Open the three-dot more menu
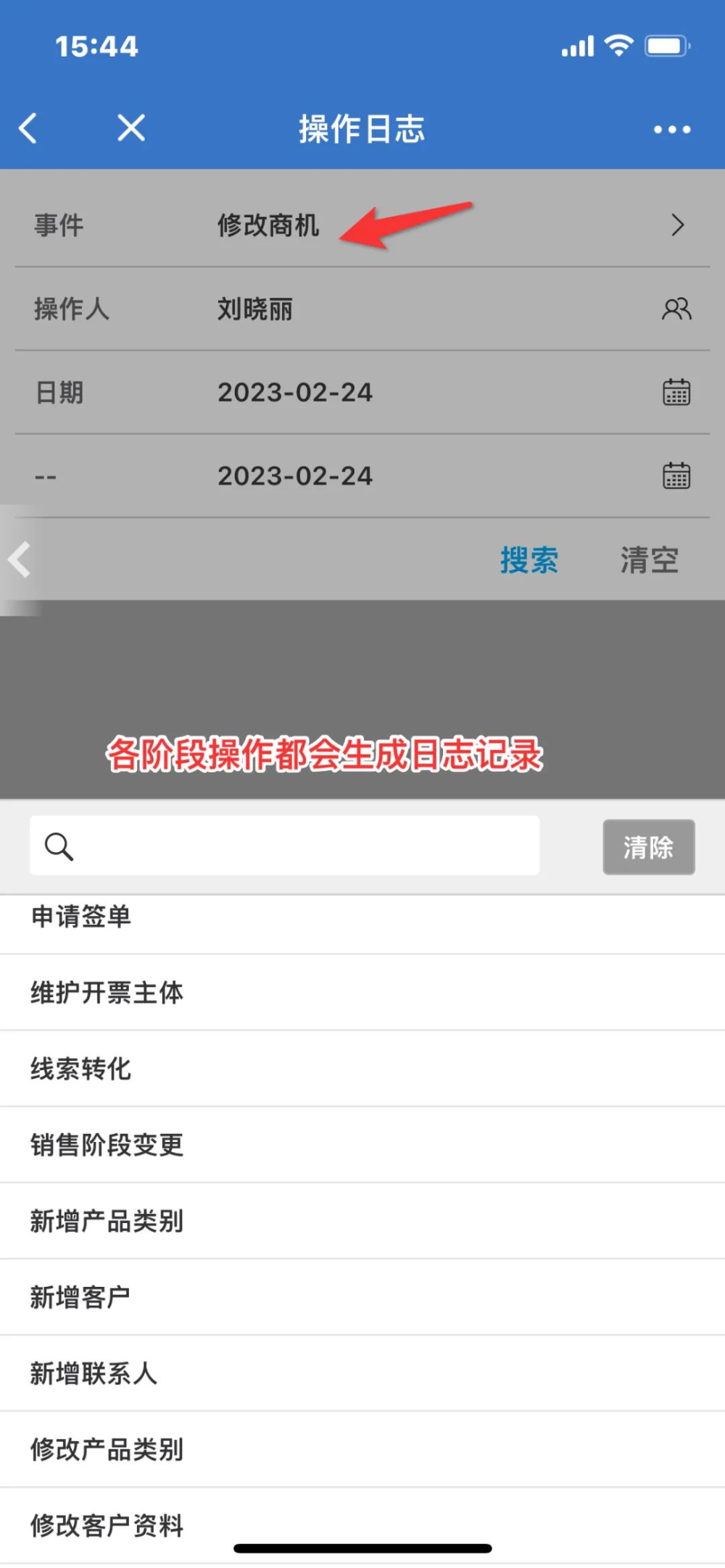The image size is (725, 1568). point(672,130)
